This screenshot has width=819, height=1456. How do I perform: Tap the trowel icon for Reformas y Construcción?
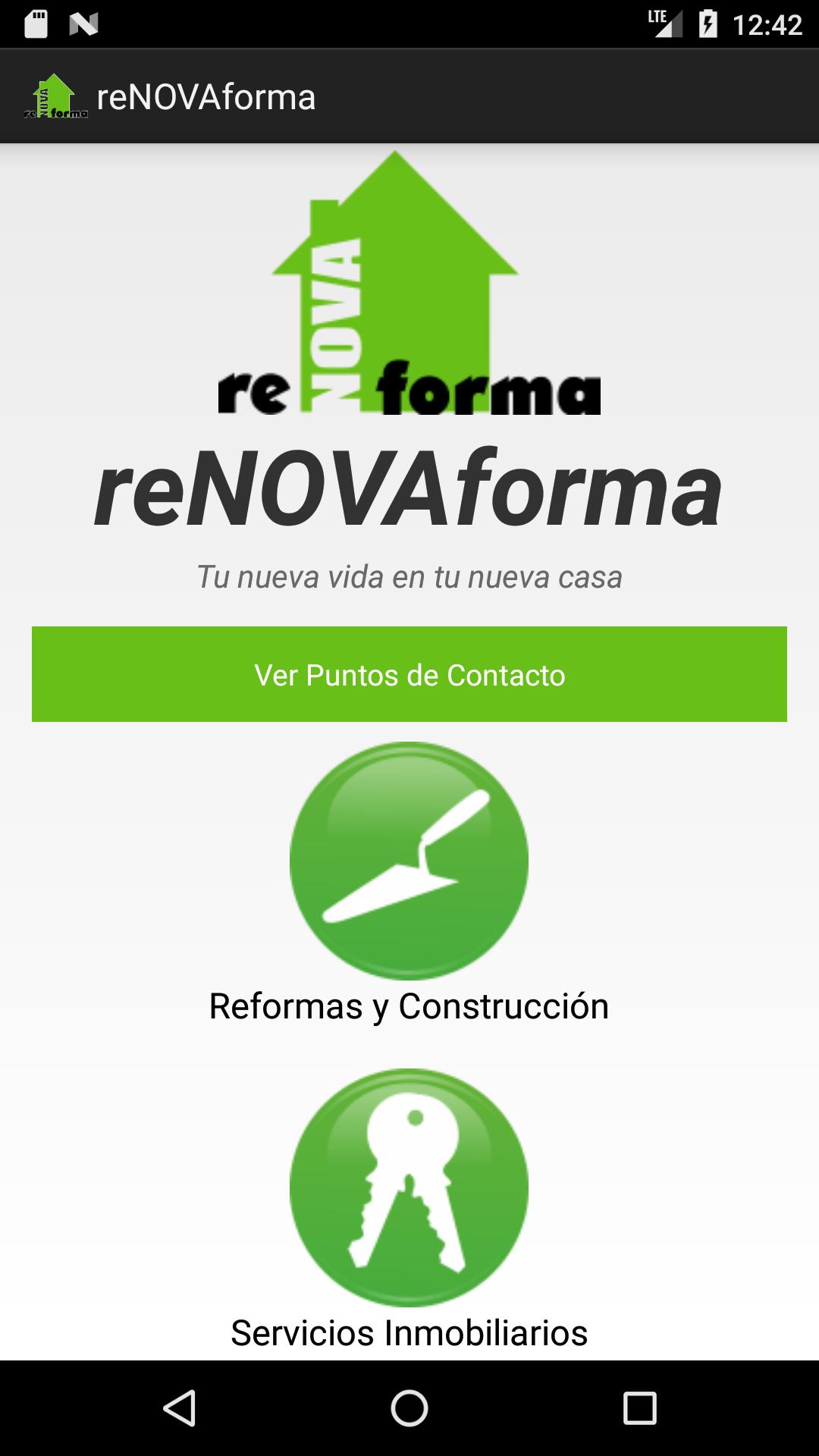coord(408,861)
